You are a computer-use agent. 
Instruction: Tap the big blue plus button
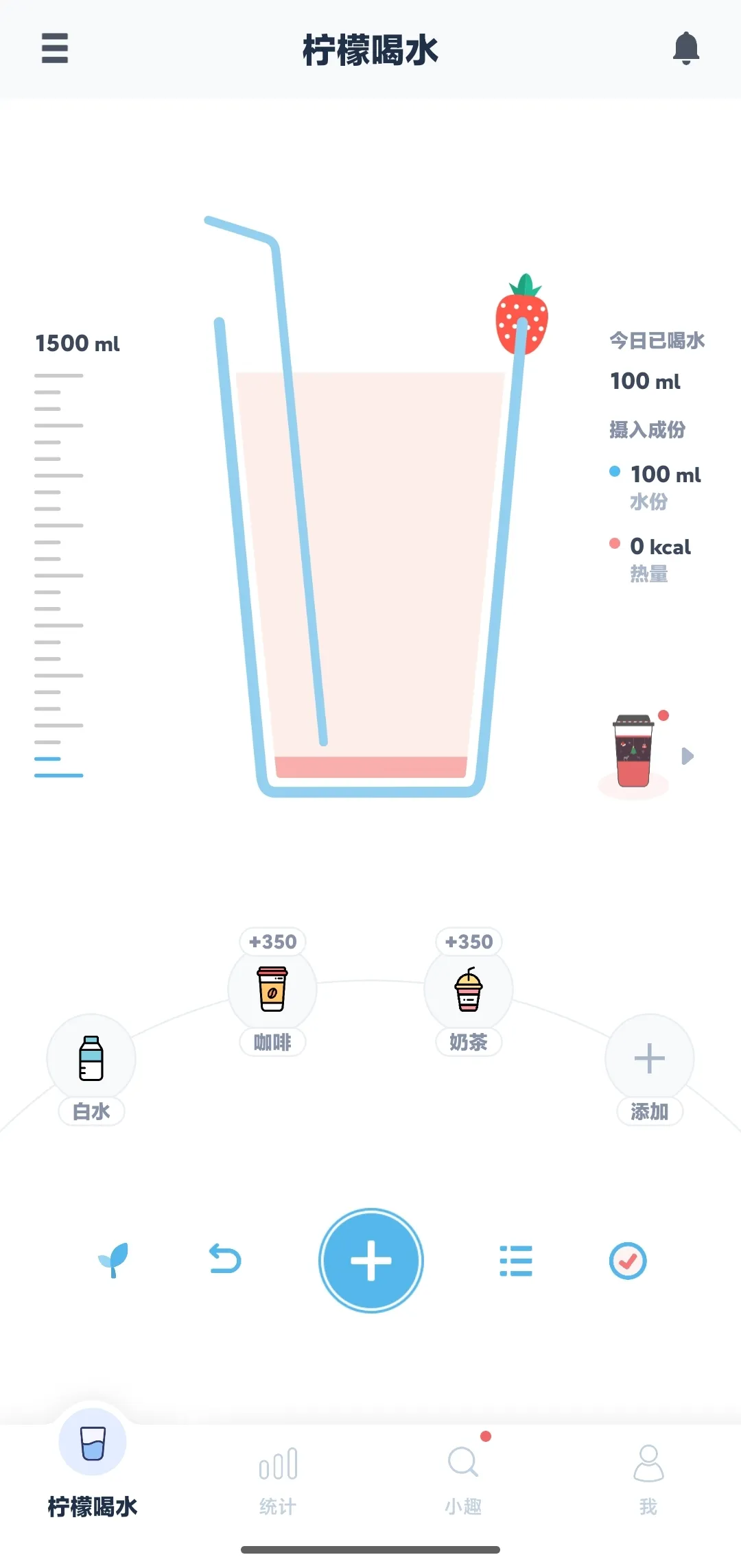(x=370, y=1260)
